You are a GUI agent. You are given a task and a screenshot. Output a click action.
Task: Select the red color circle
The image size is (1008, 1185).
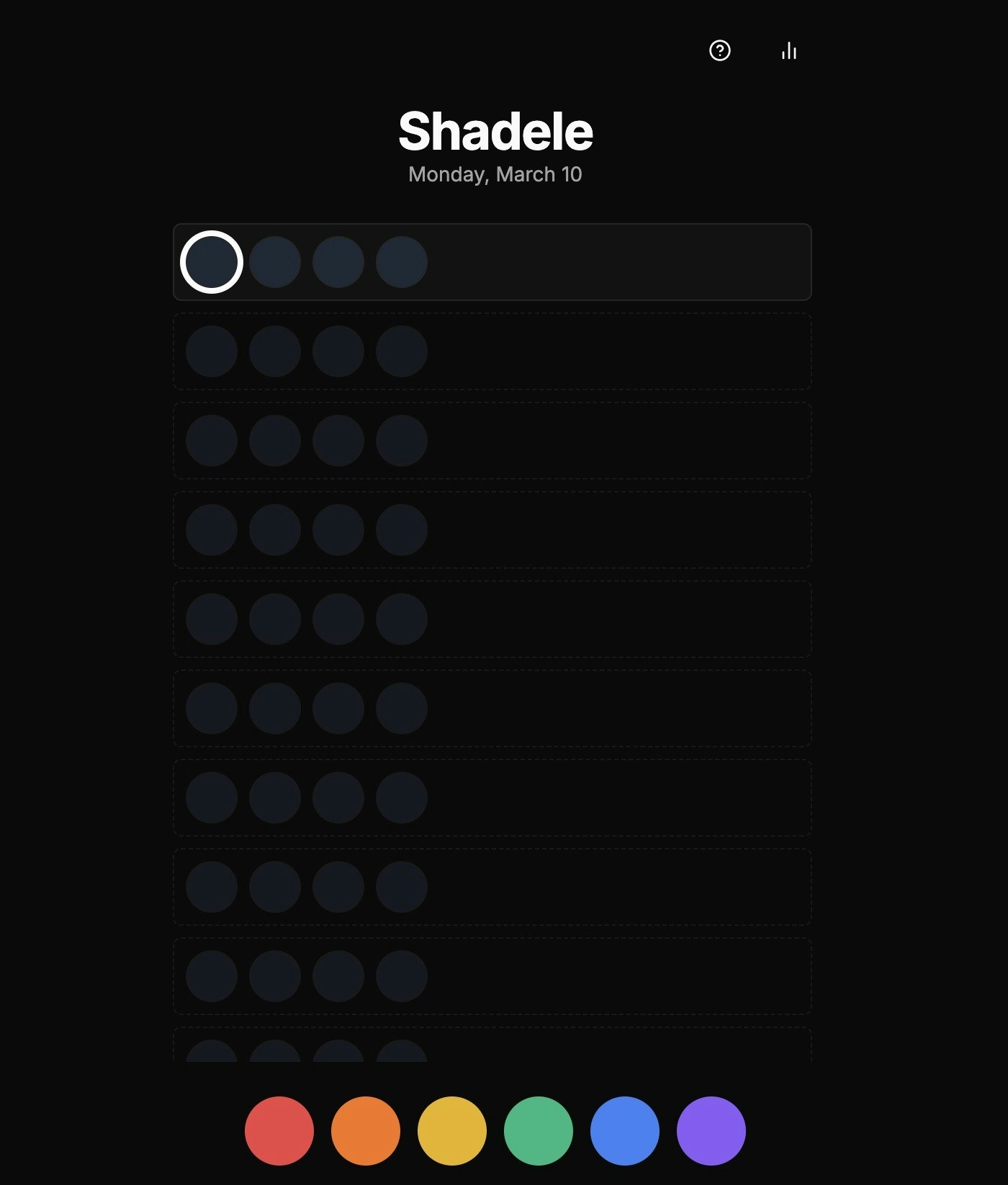point(278,1129)
